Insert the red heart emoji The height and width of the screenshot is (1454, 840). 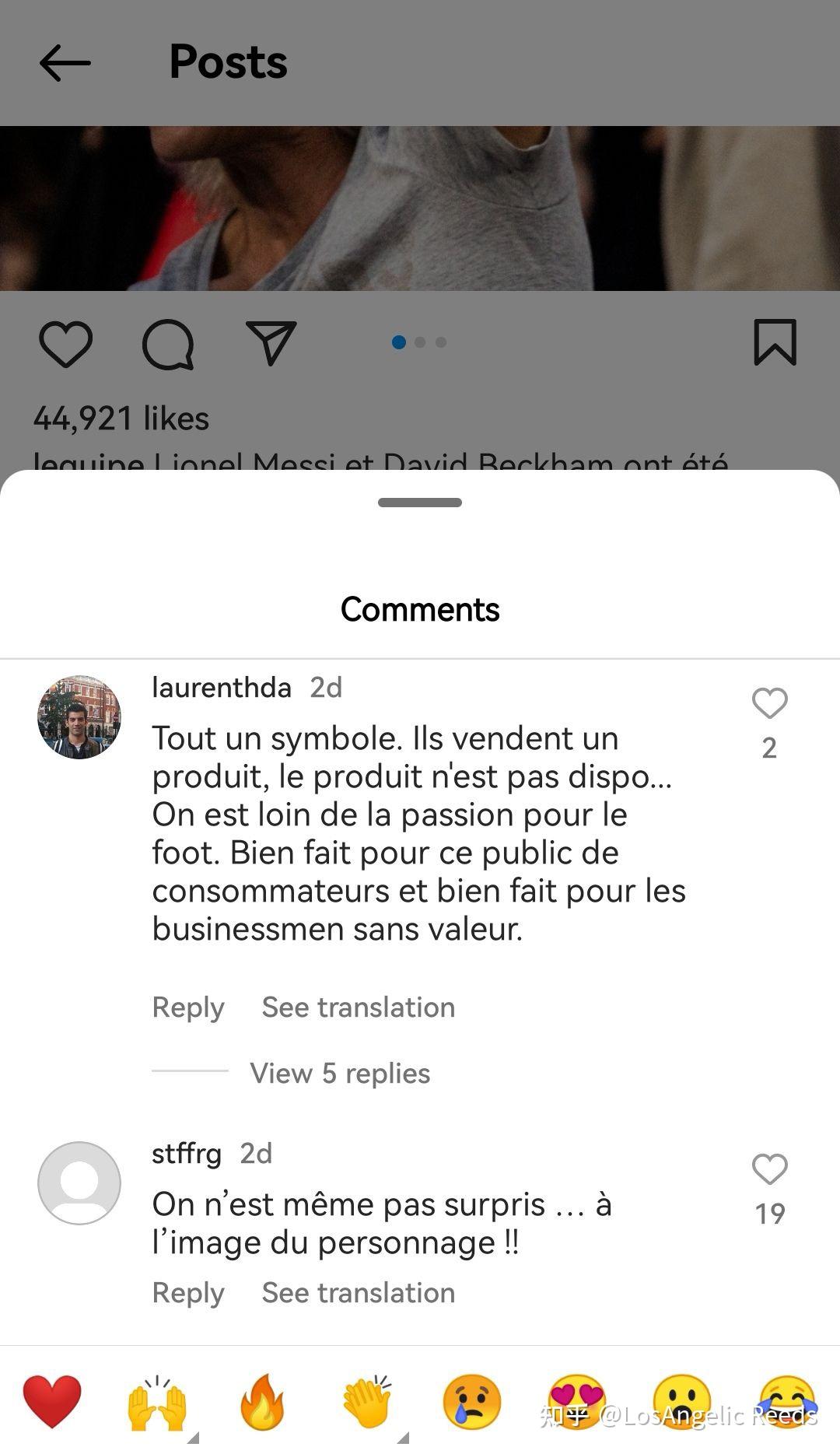52,1401
